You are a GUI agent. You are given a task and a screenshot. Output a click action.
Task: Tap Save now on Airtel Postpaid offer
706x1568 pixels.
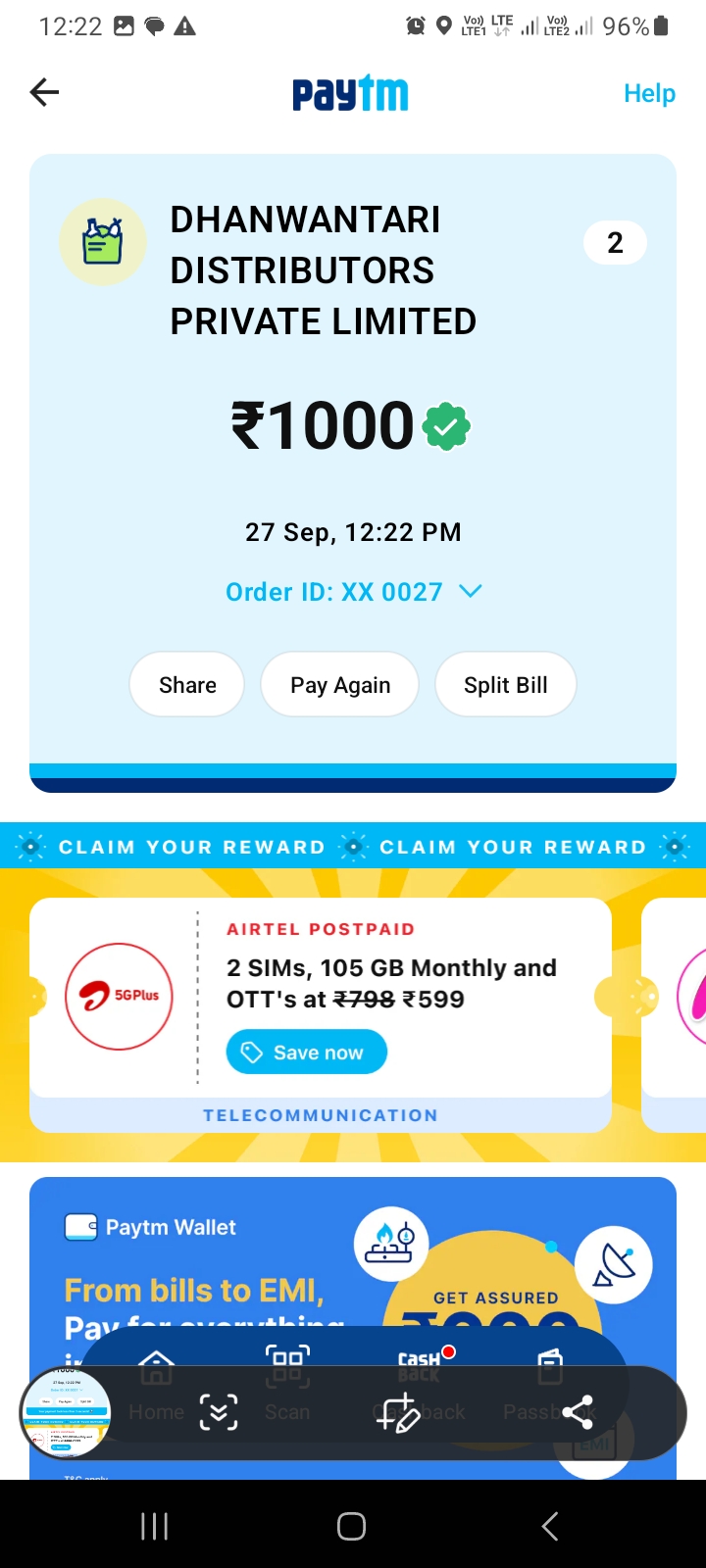306,1052
